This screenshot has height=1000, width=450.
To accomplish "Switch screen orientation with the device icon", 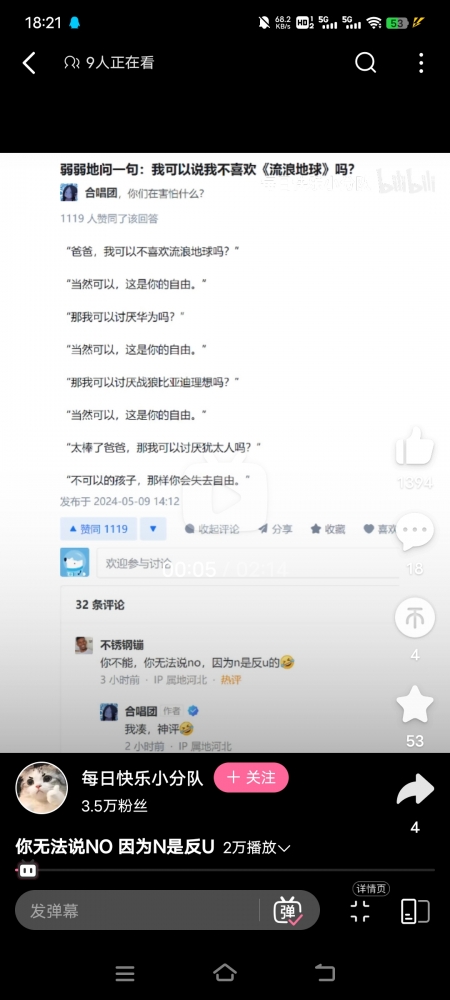I will (x=415, y=911).
